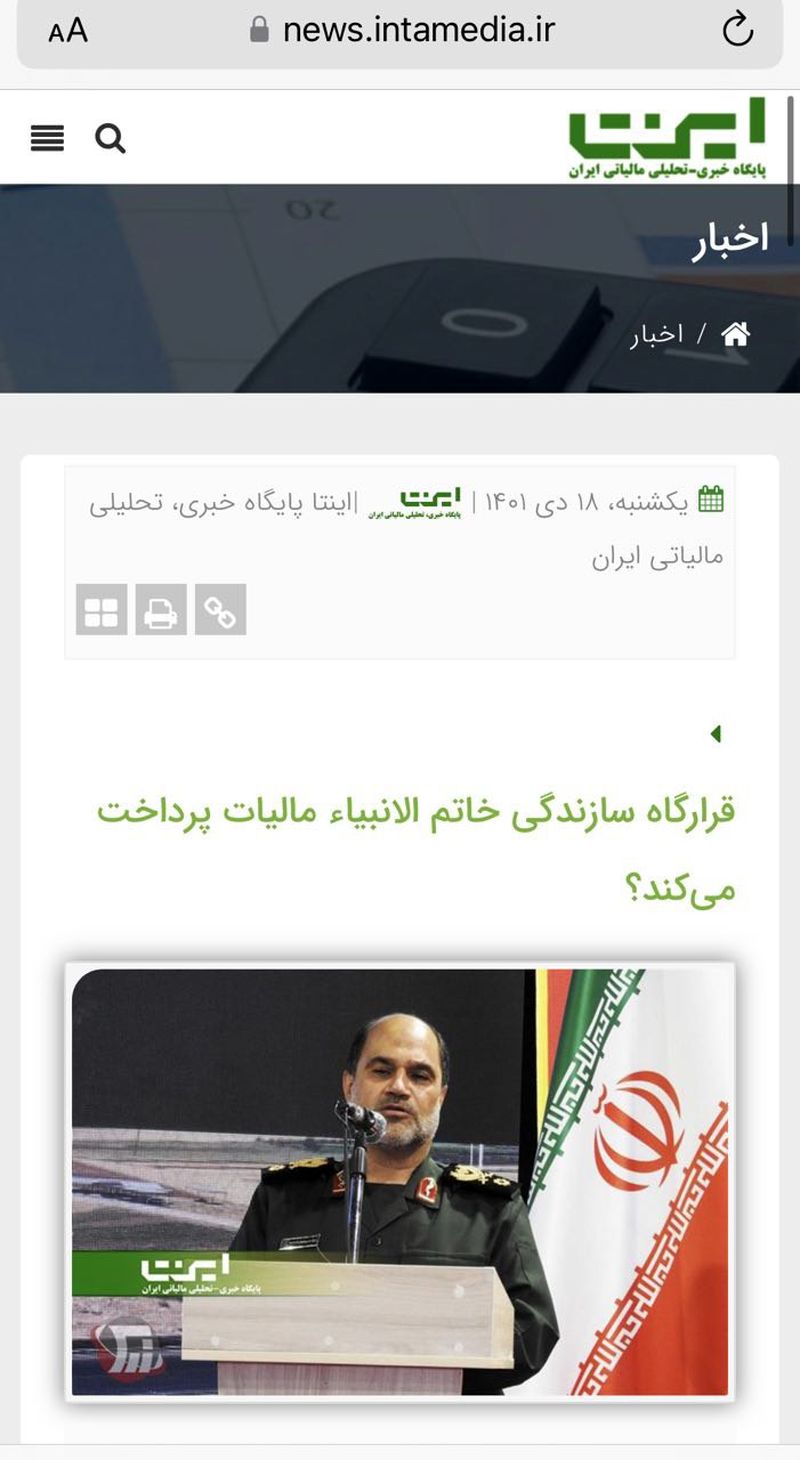Tap the news.intamedia.ir address bar
This screenshot has width=800, height=1460.
coord(416,31)
